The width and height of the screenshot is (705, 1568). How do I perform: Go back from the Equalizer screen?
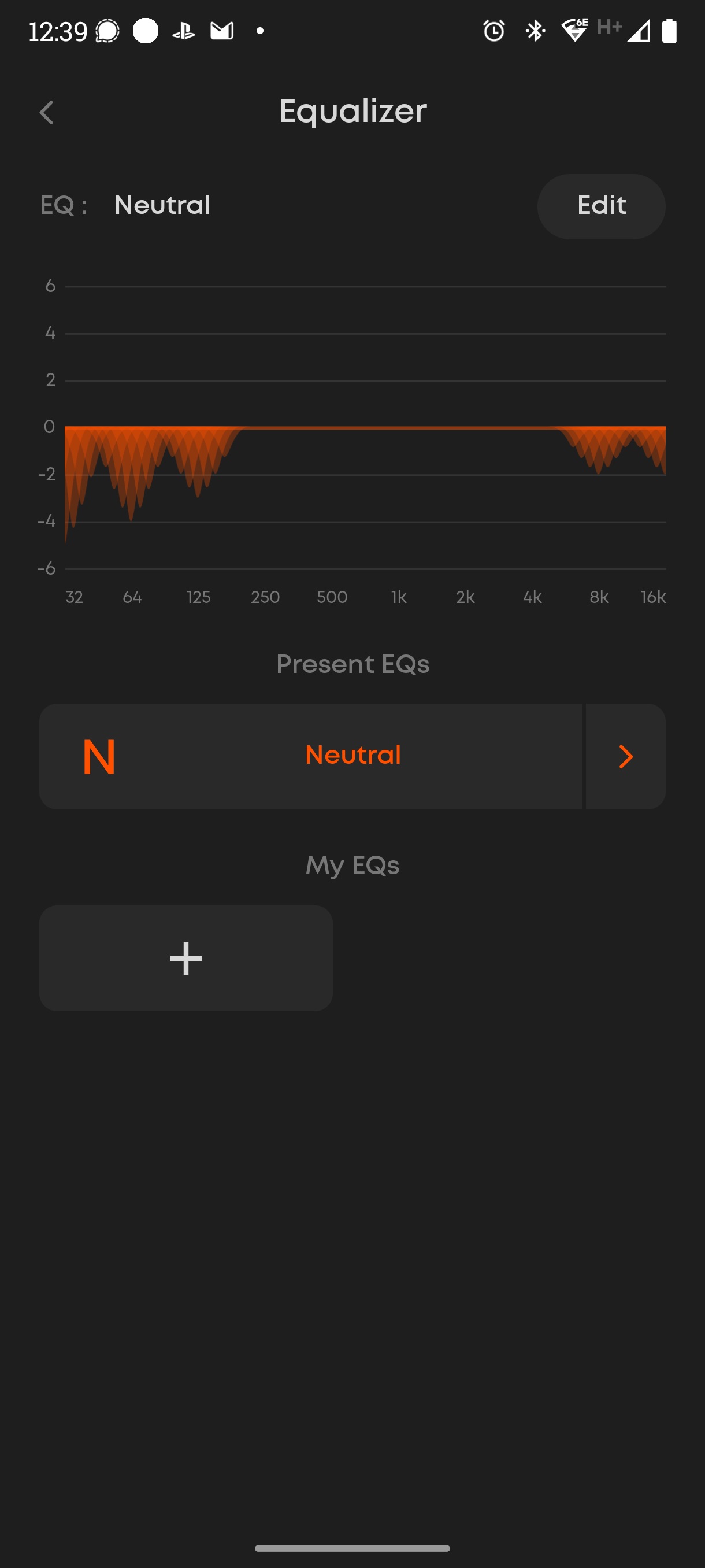click(46, 113)
